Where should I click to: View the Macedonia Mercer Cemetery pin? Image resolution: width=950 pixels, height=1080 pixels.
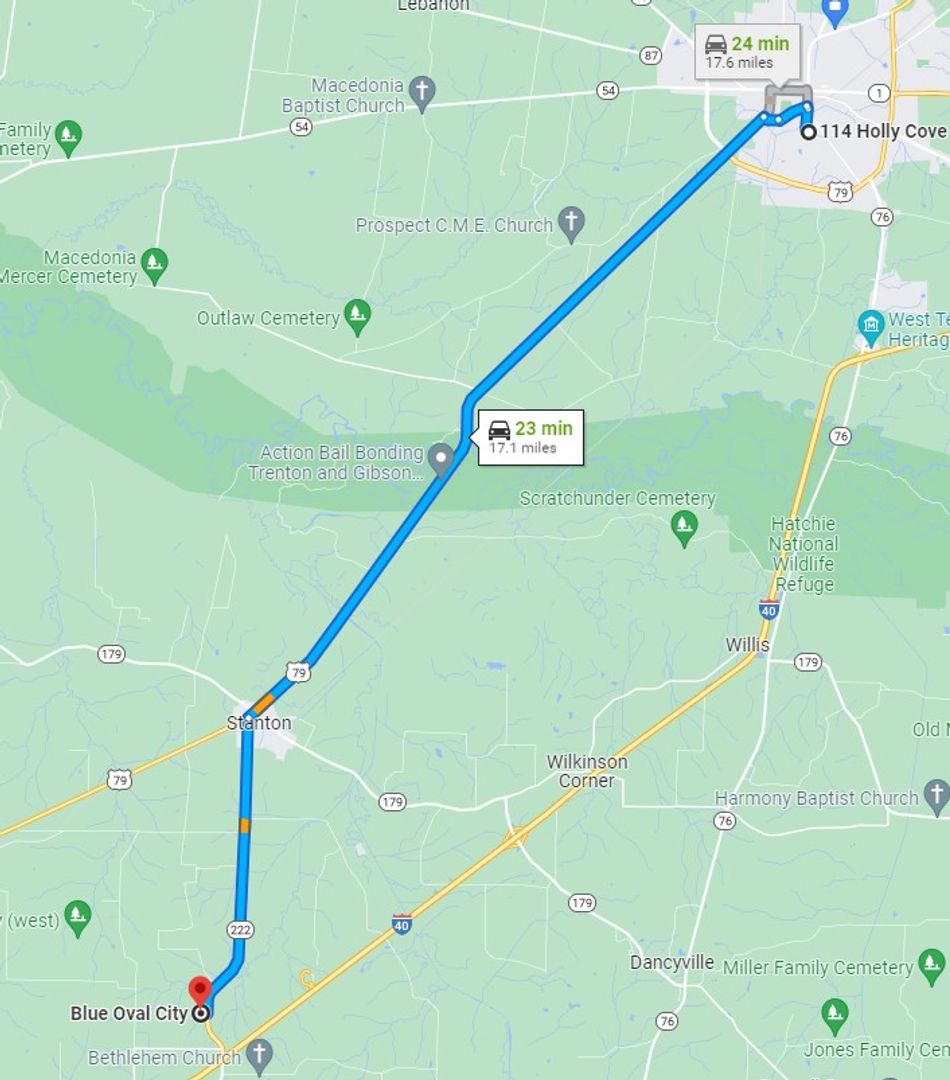153,265
